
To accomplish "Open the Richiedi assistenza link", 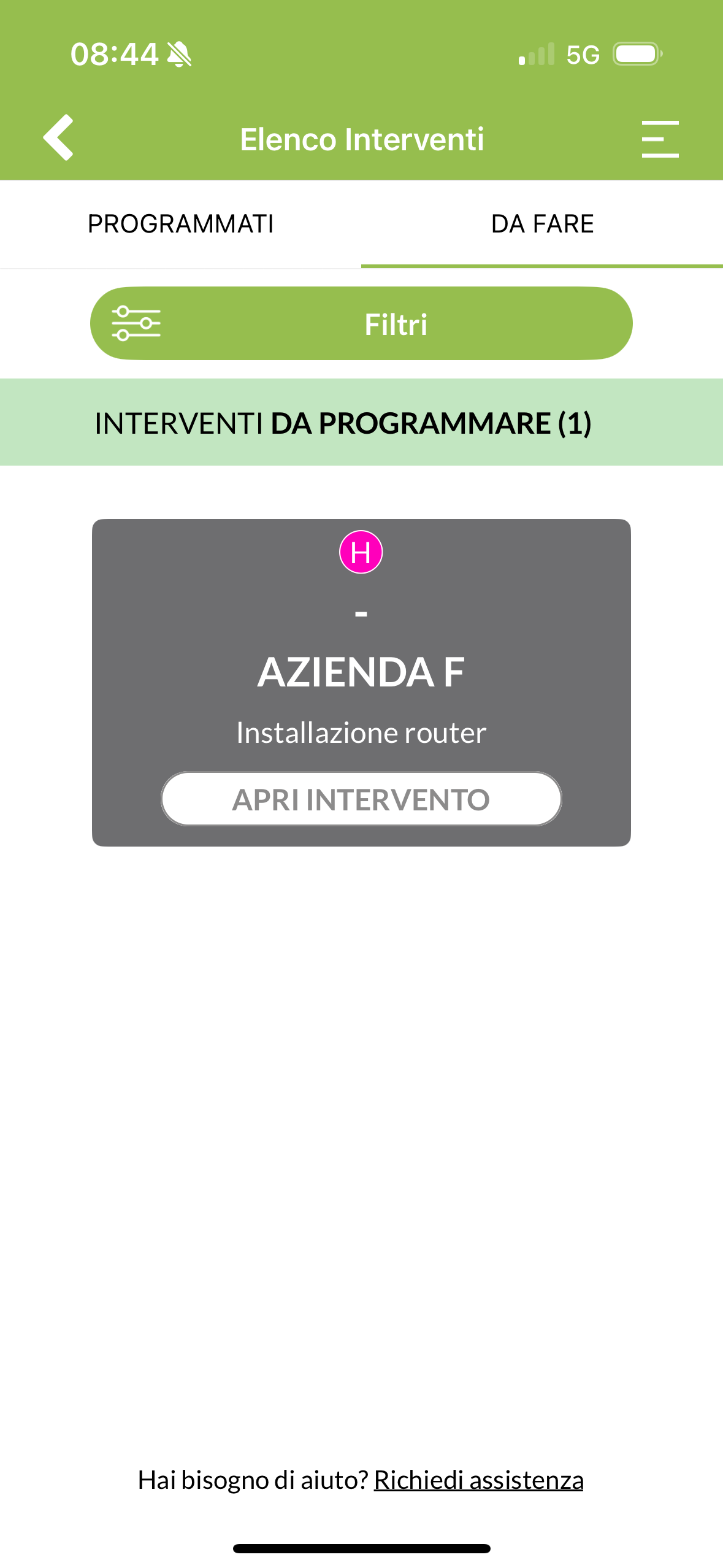I will pos(478,1479).
